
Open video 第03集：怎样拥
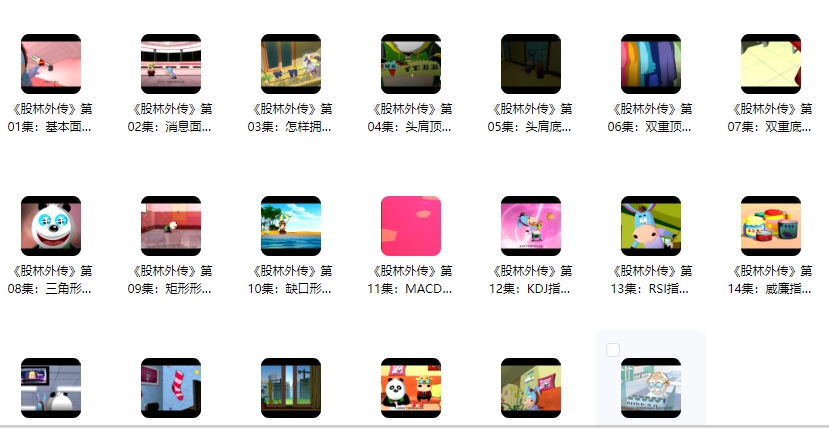pyautogui.click(x=291, y=64)
